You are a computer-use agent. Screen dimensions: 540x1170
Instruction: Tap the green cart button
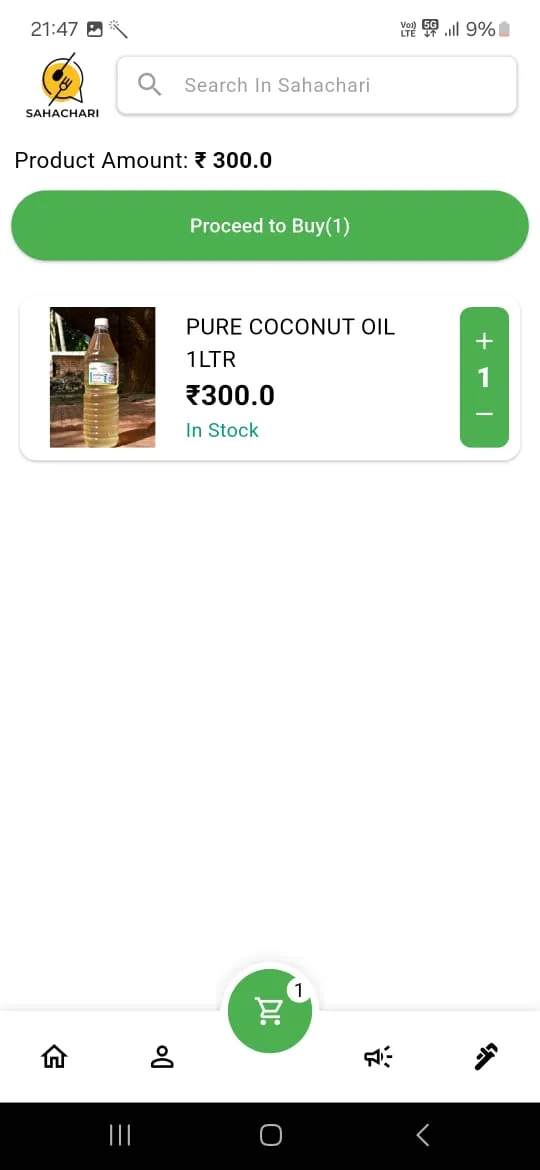(x=270, y=1010)
